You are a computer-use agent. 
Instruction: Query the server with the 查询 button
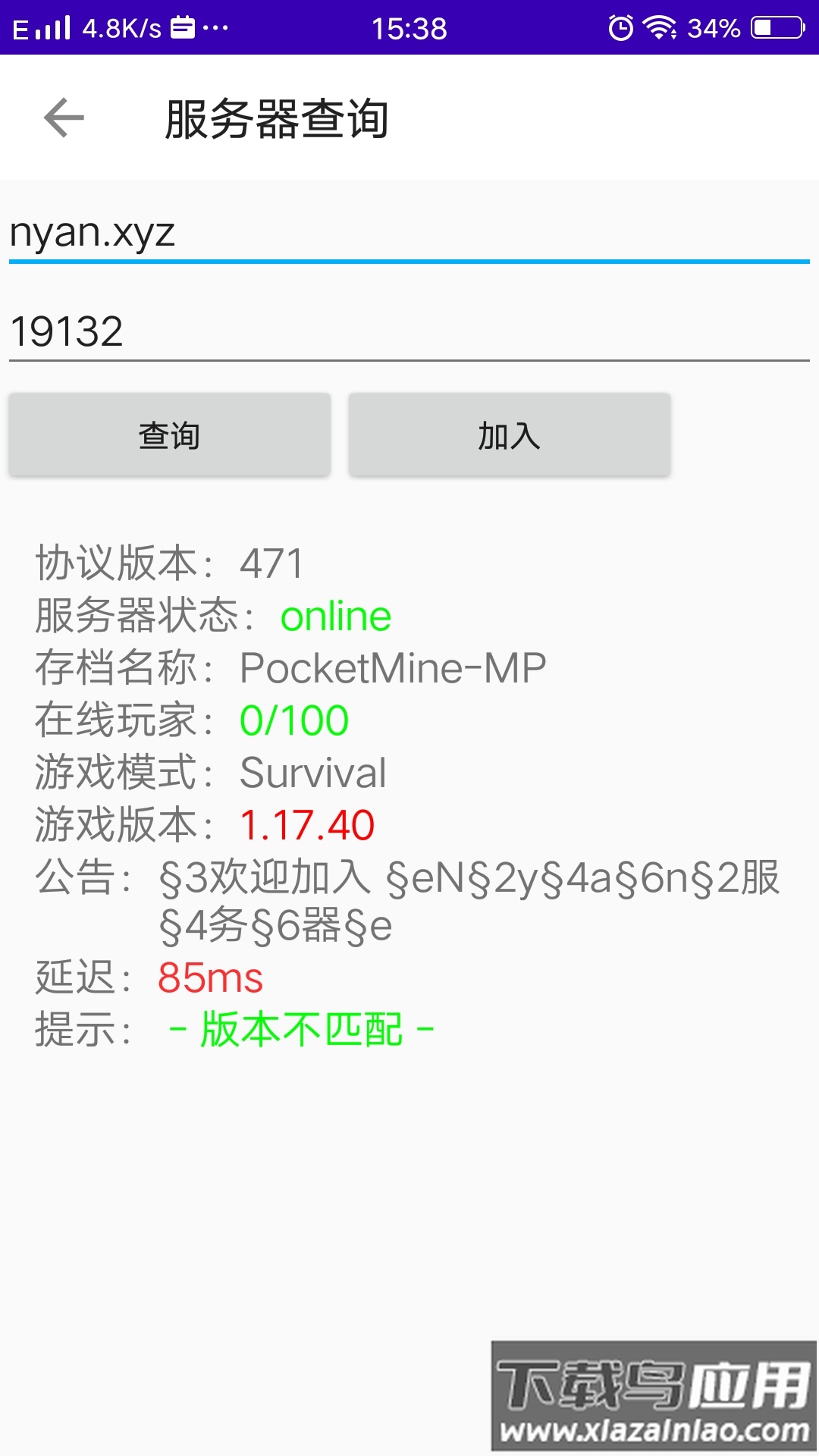(x=170, y=435)
